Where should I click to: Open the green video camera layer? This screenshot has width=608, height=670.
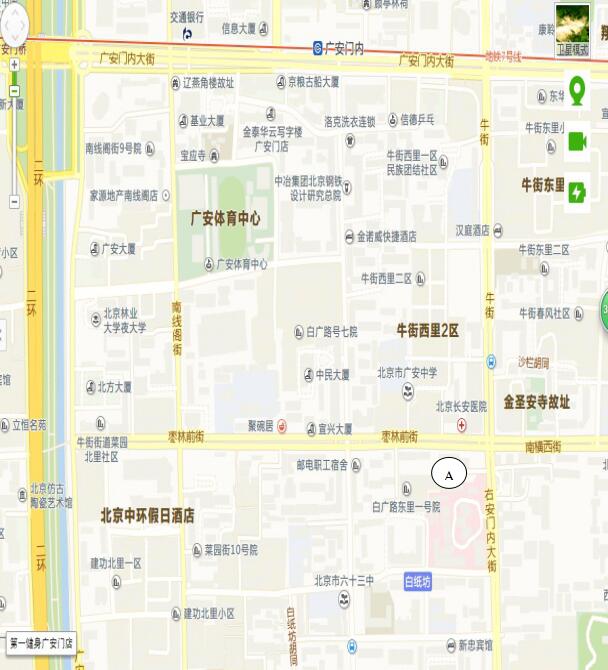click(x=577, y=141)
